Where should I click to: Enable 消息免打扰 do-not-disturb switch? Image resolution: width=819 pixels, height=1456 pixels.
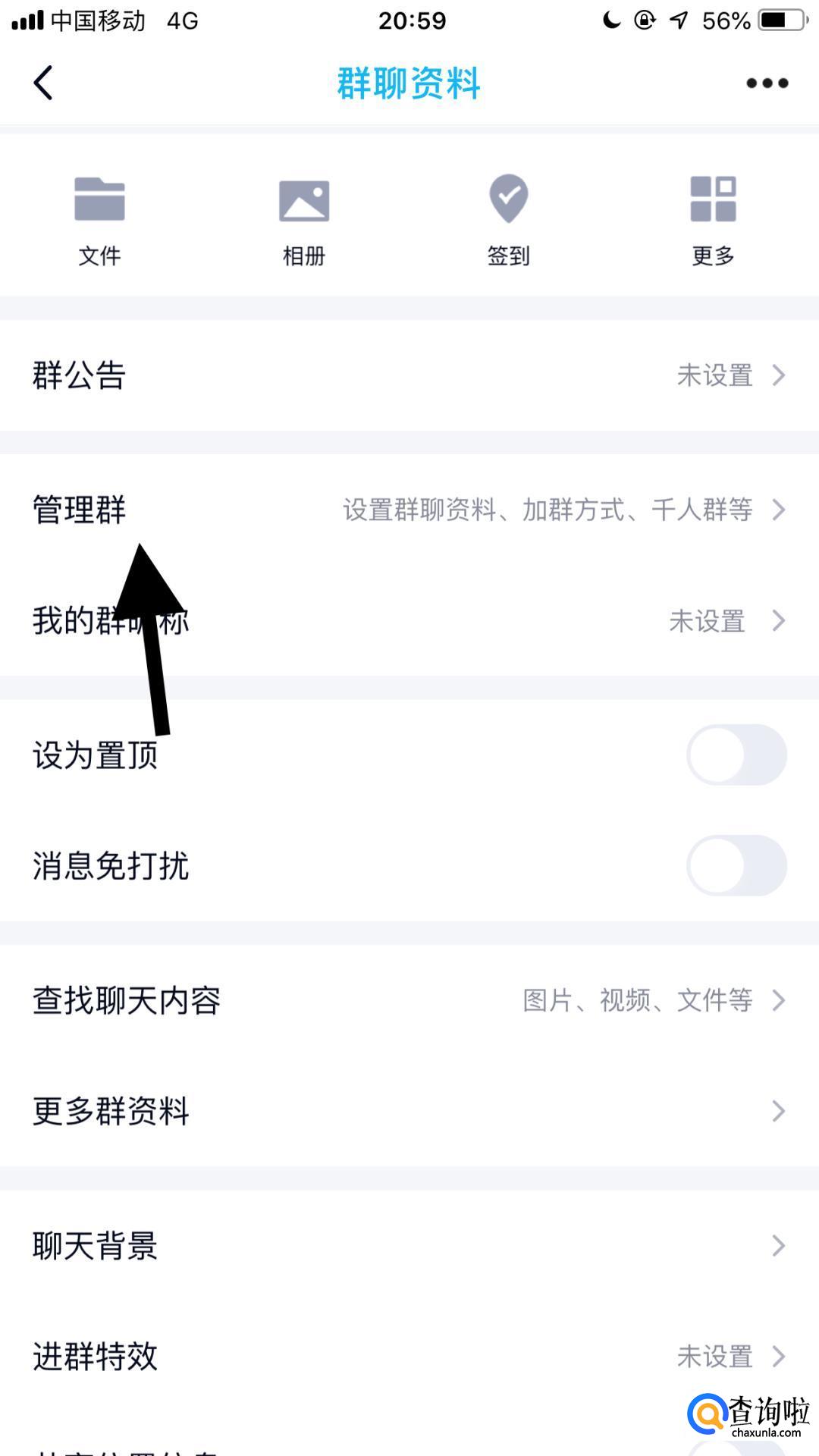(736, 865)
